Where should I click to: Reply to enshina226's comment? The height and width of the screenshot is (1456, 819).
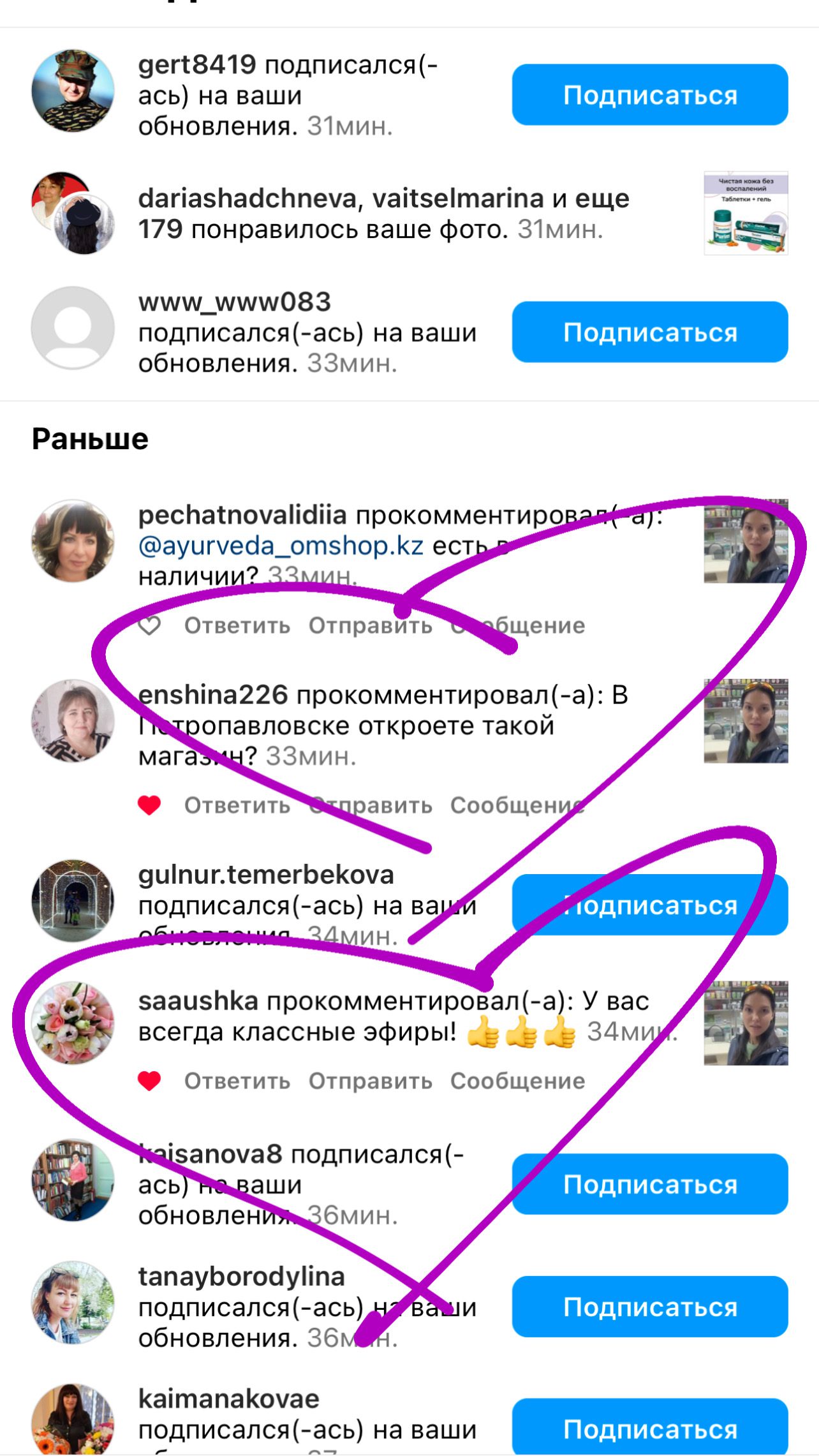click(237, 805)
